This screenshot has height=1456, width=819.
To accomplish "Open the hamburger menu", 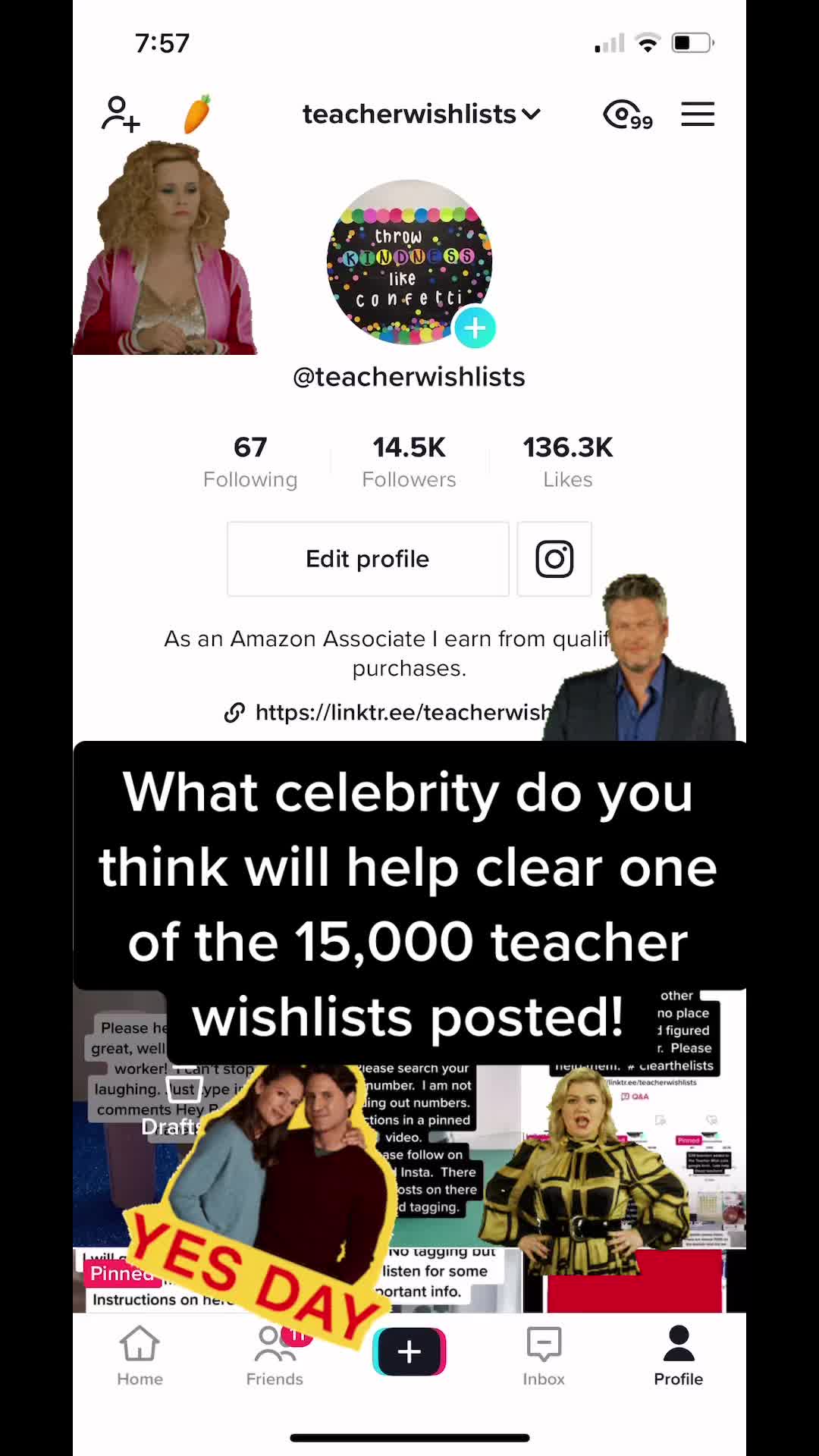I will [697, 115].
